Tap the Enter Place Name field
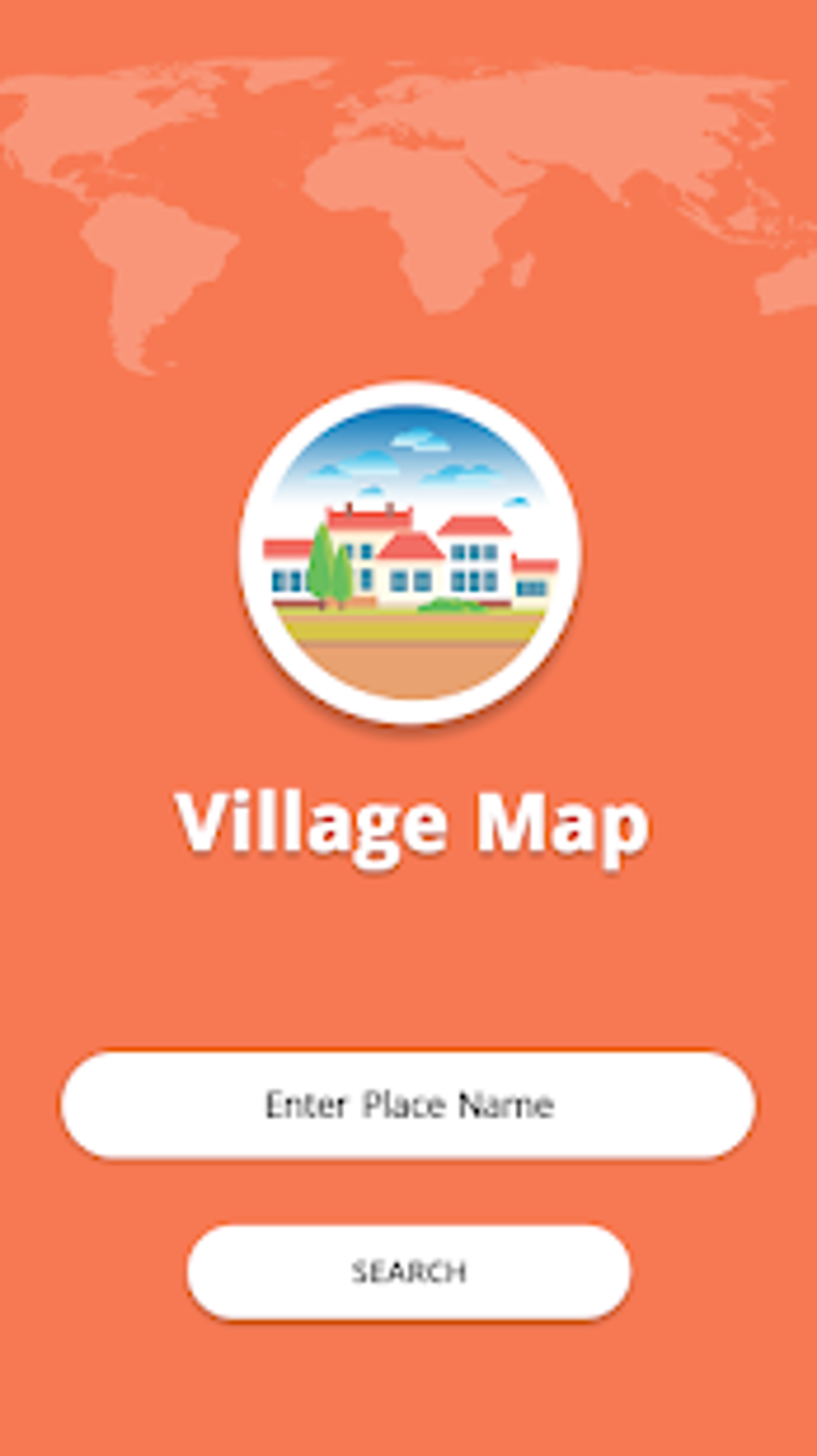The width and height of the screenshot is (817, 1456). tap(408, 1105)
